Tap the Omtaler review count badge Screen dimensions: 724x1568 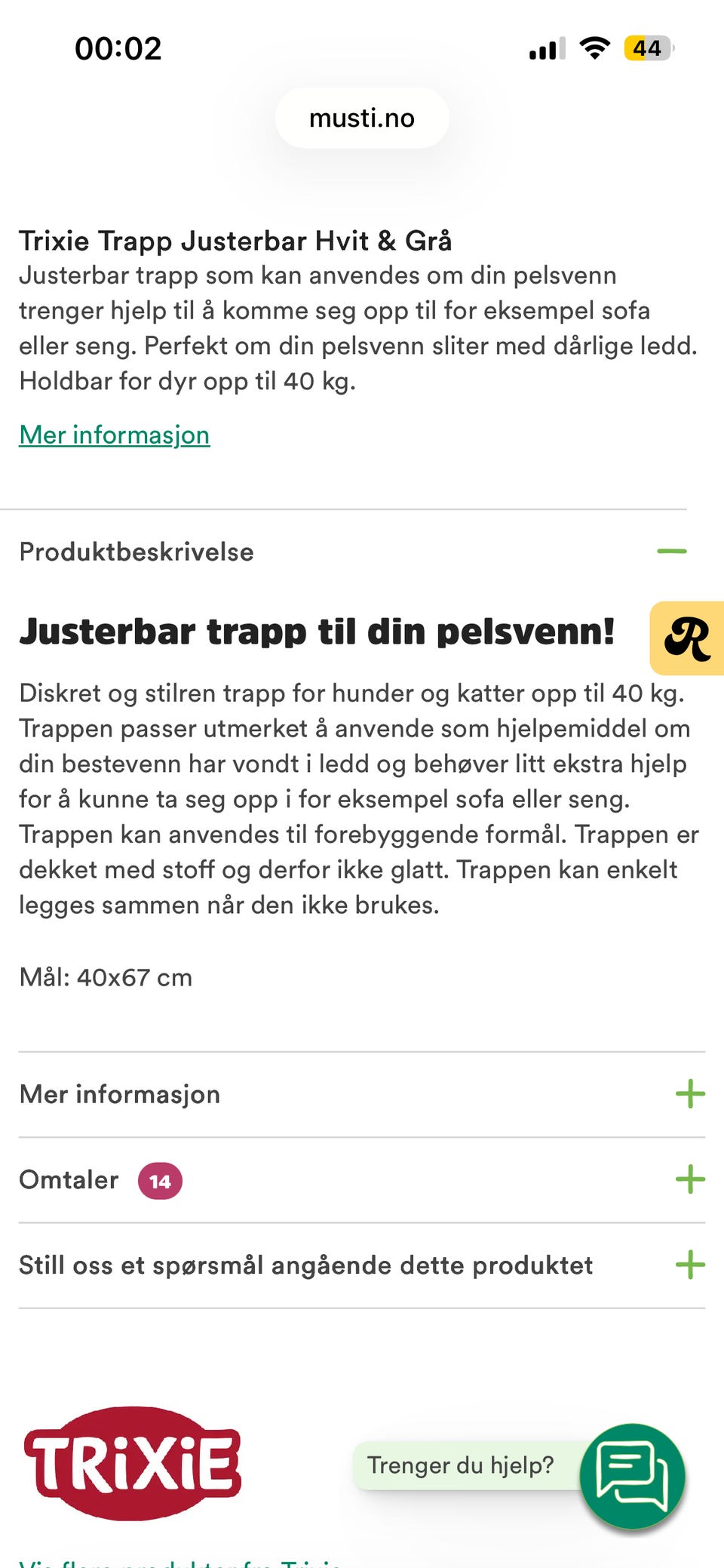coord(159,1180)
